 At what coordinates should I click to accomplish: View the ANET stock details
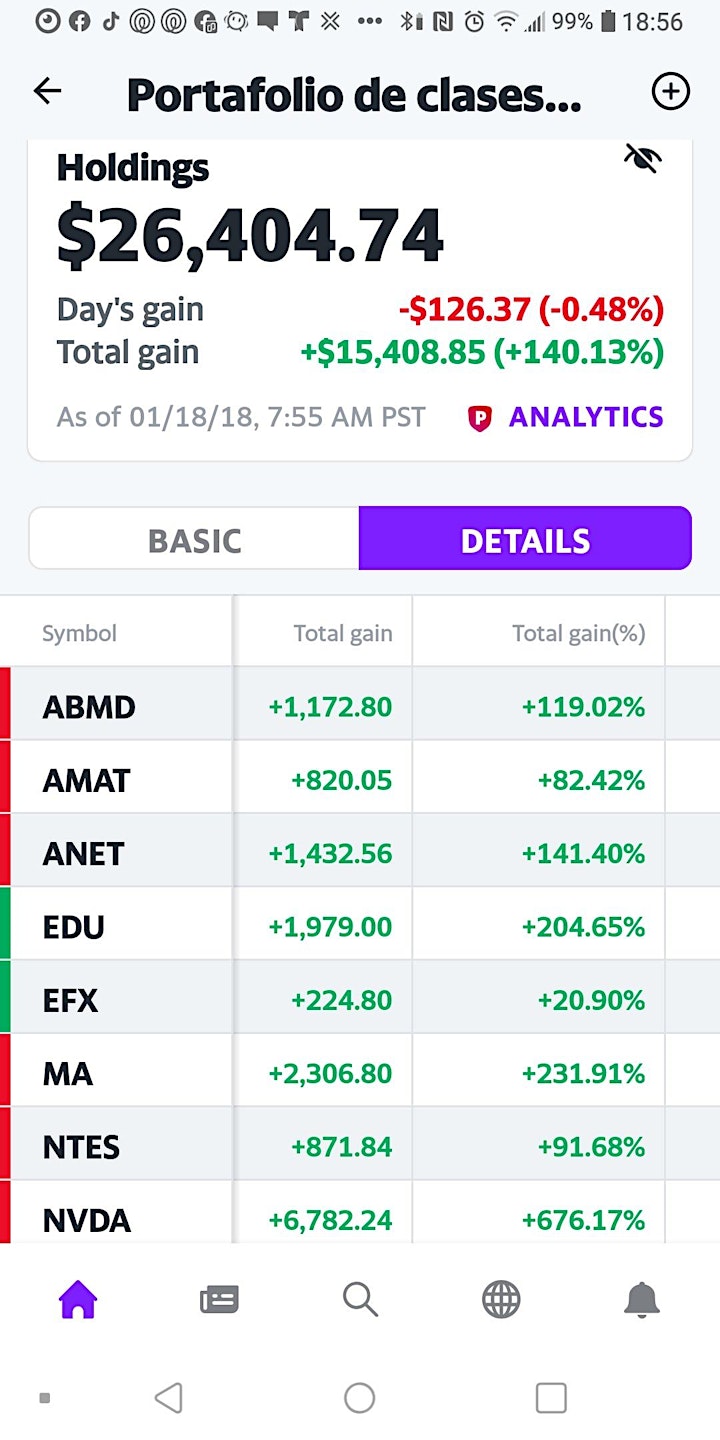click(360, 853)
